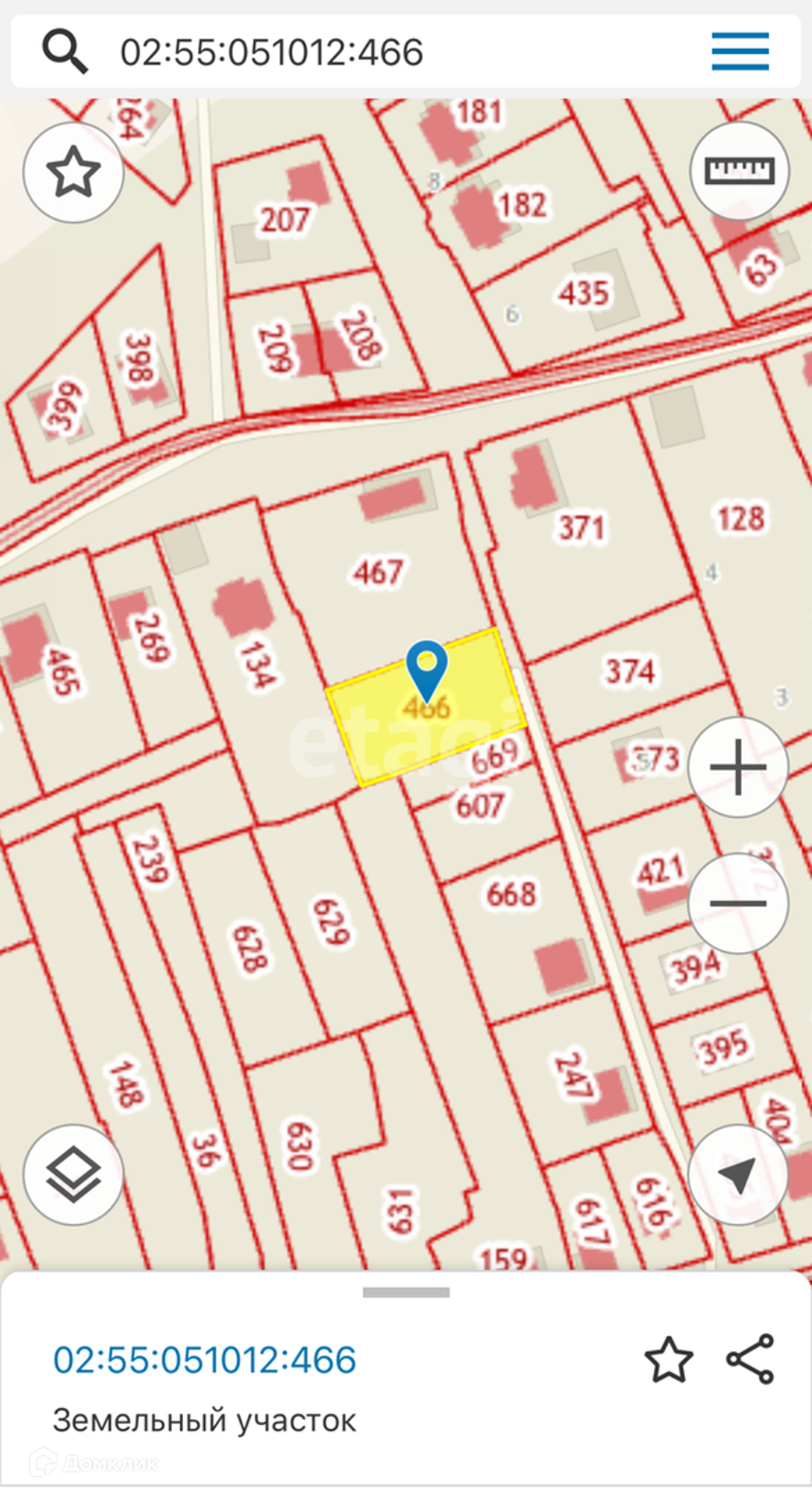Center map on my location
Image resolution: width=812 pixels, height=1497 pixels.
737,1174
